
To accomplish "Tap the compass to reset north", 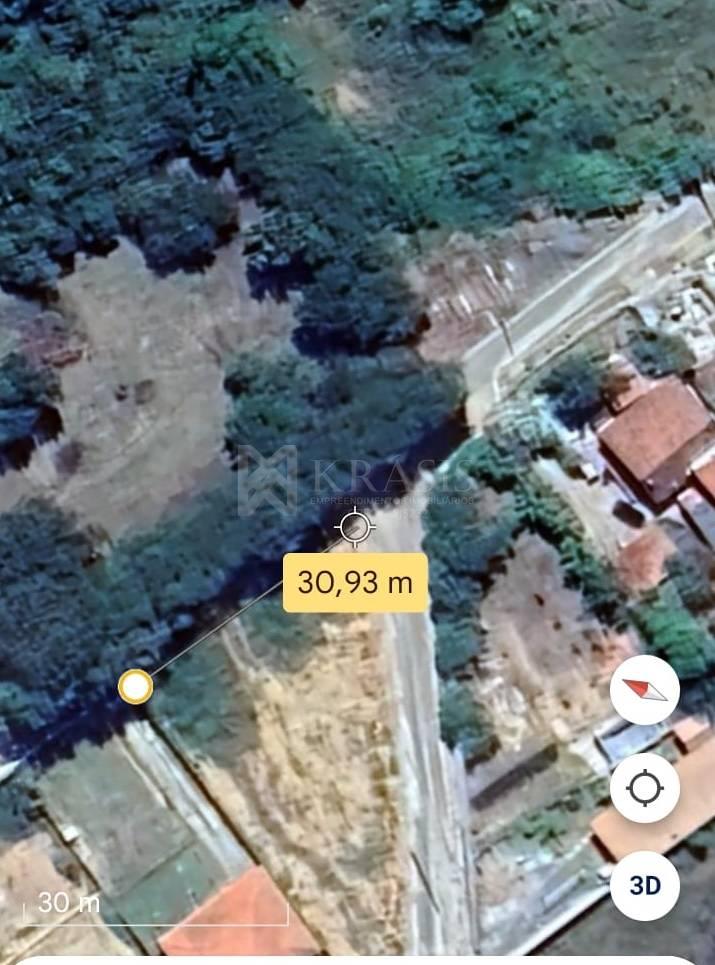I will point(645,689).
